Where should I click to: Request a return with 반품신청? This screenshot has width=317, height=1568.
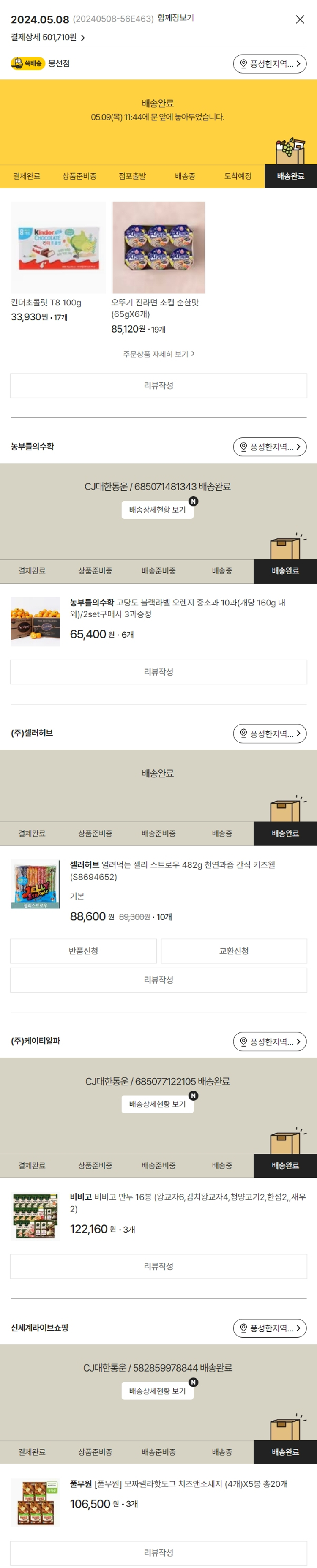83,951
